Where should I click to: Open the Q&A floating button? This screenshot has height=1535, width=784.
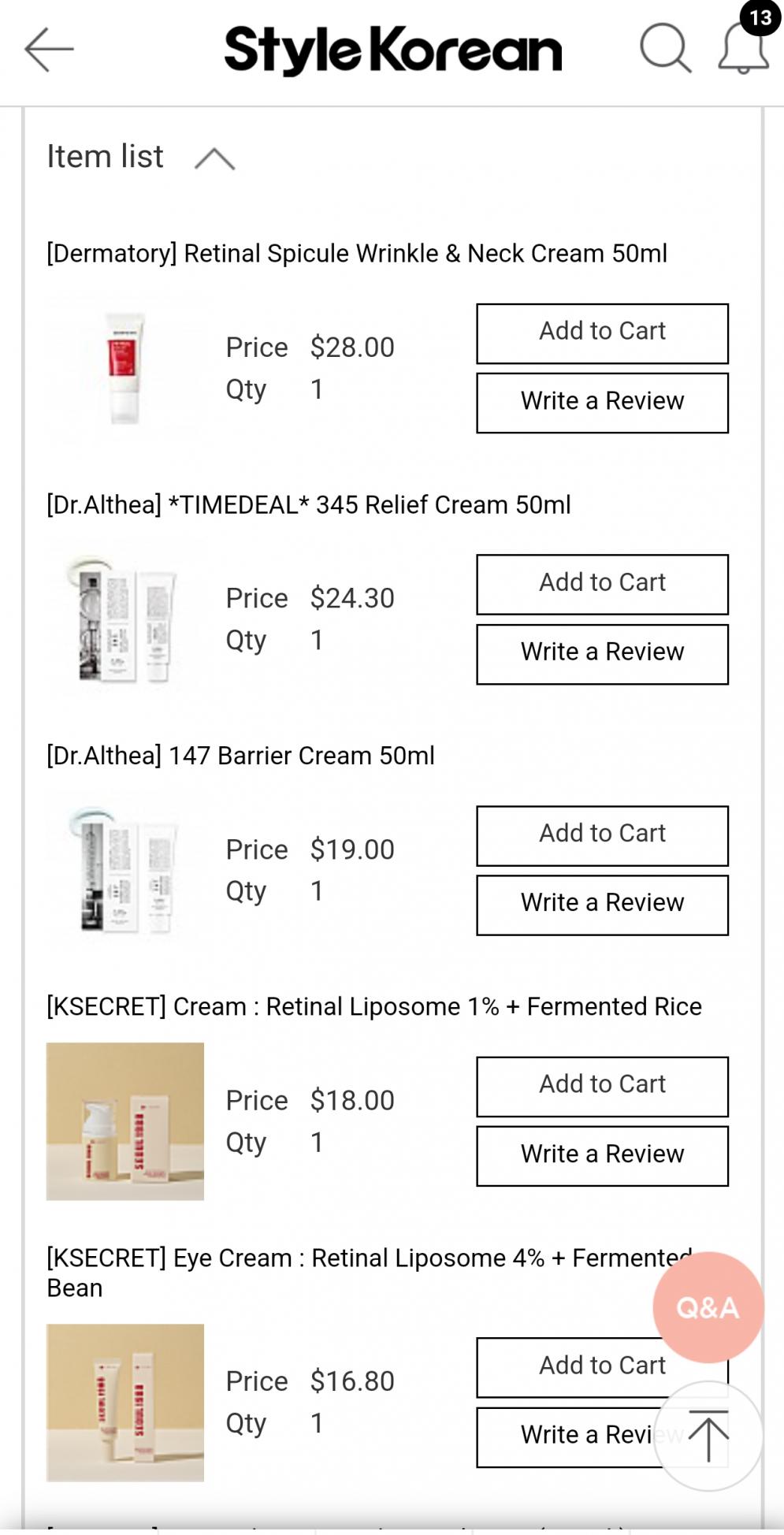click(708, 1307)
